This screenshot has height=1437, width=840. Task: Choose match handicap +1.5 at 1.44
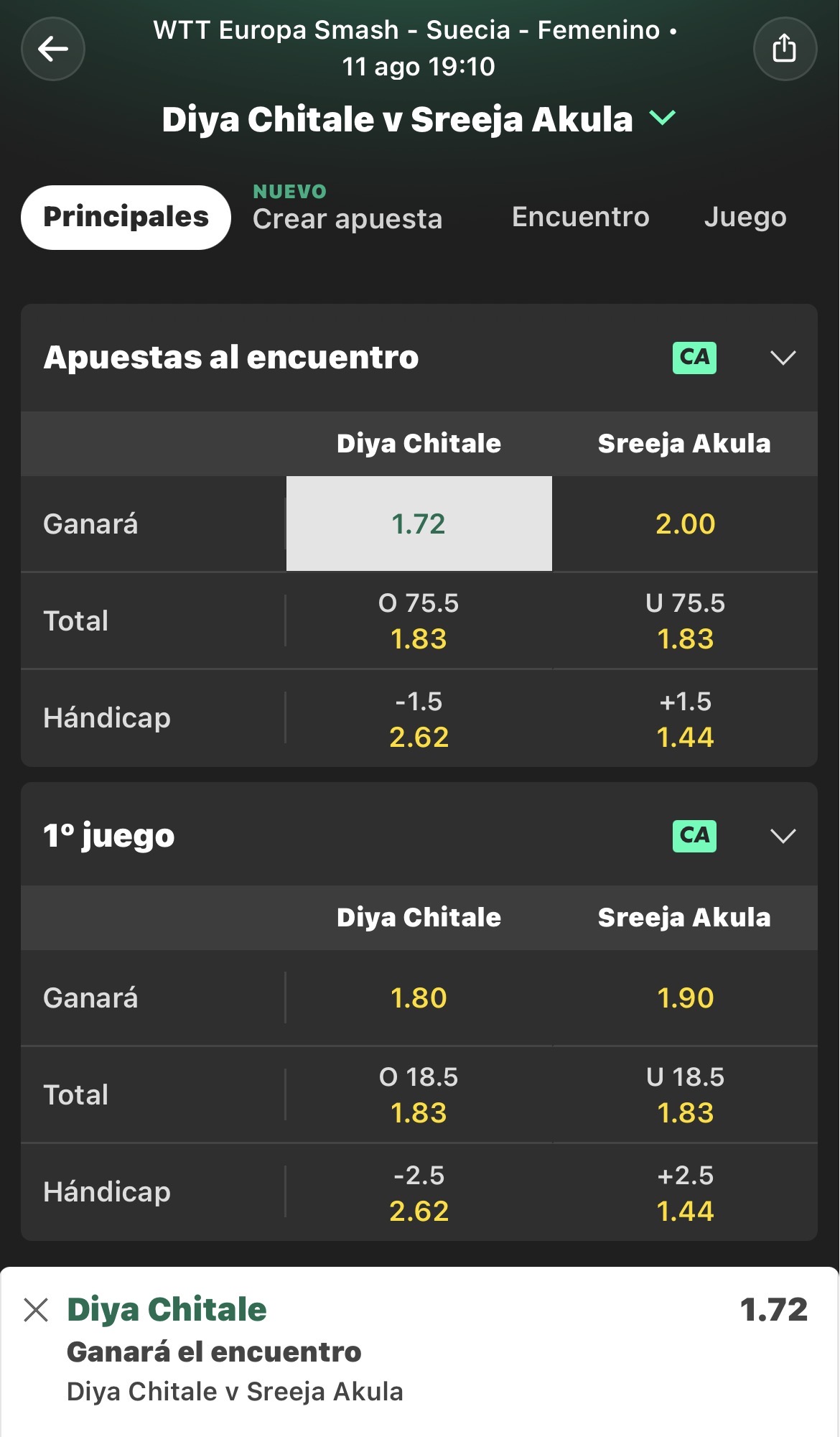coord(685,718)
